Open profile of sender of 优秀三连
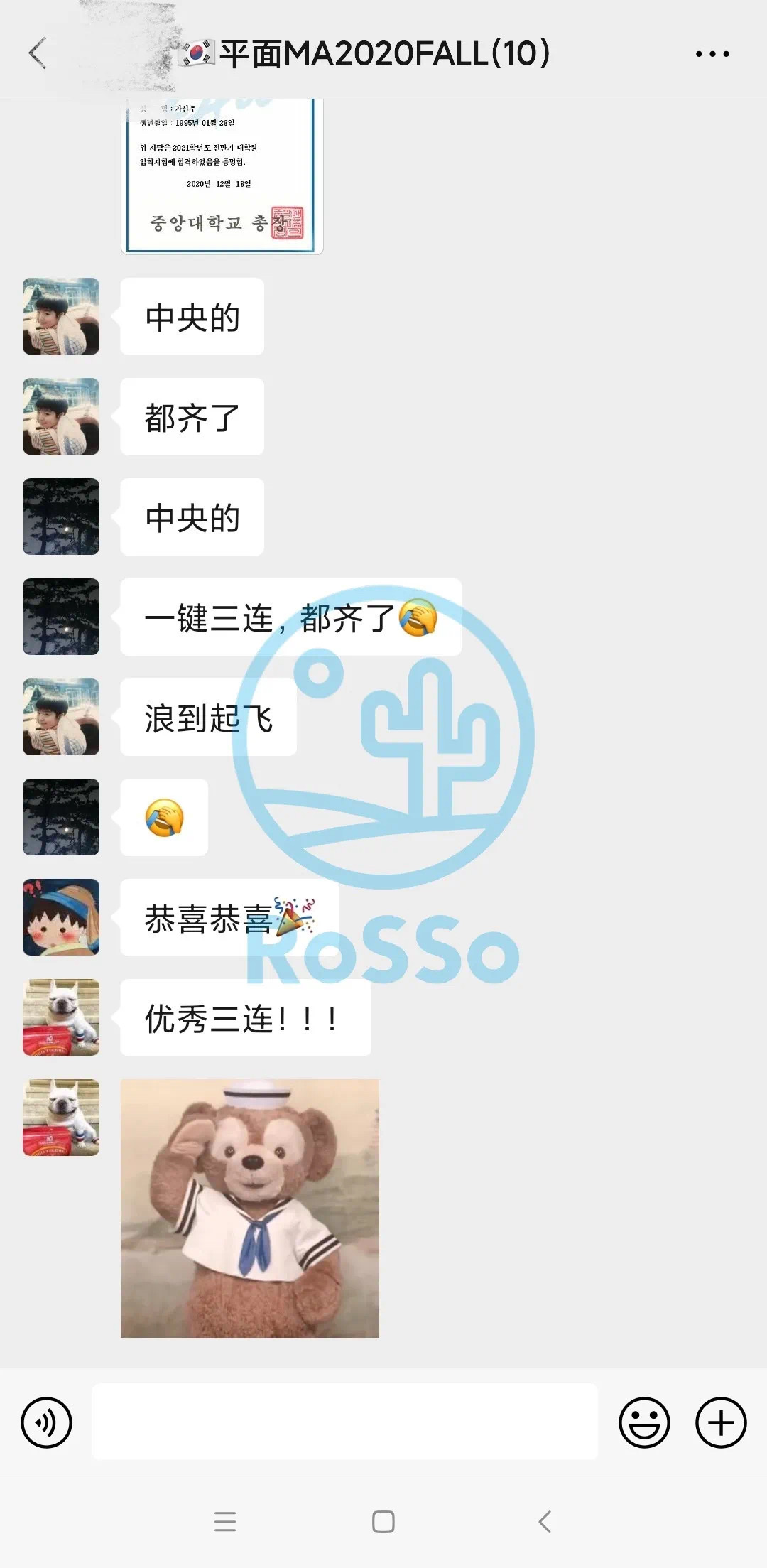 coord(61,1017)
